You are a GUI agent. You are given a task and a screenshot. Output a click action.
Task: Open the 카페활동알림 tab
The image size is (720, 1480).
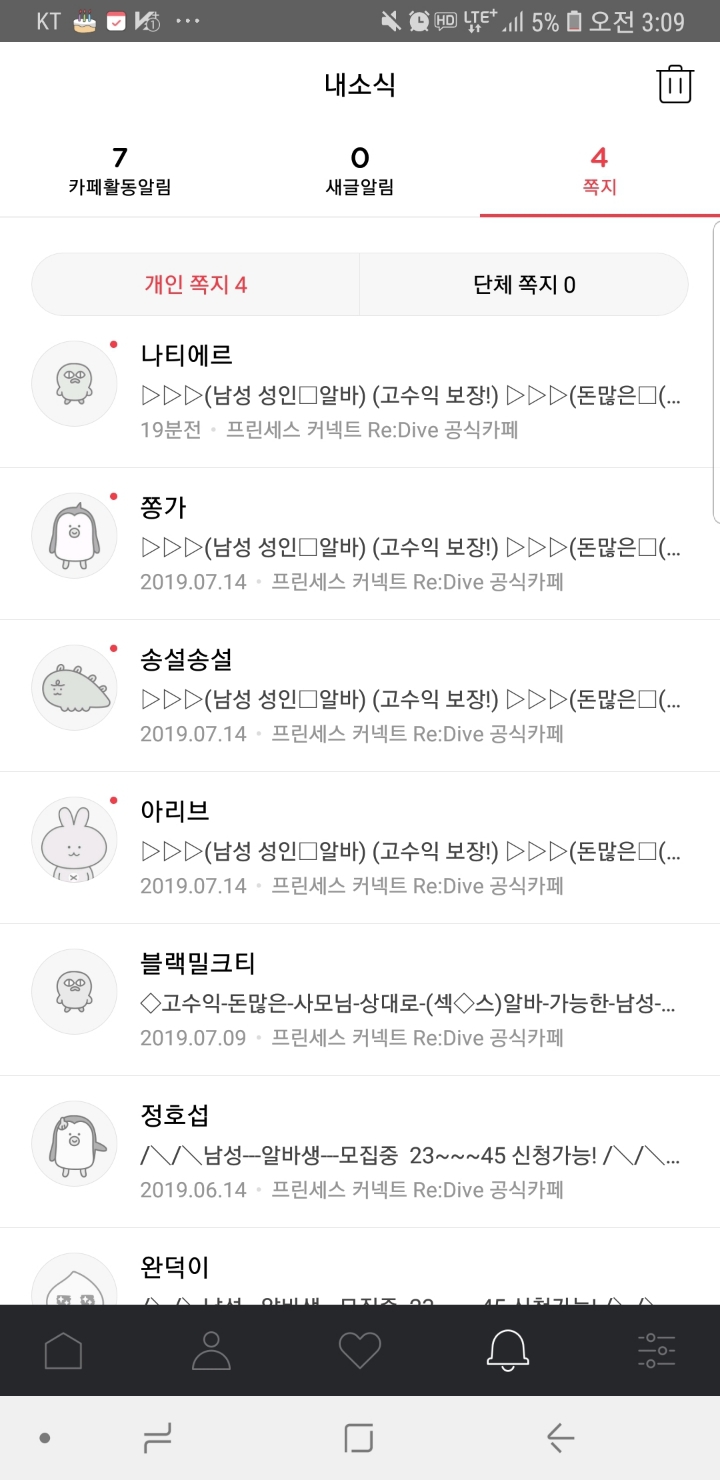[x=120, y=168]
